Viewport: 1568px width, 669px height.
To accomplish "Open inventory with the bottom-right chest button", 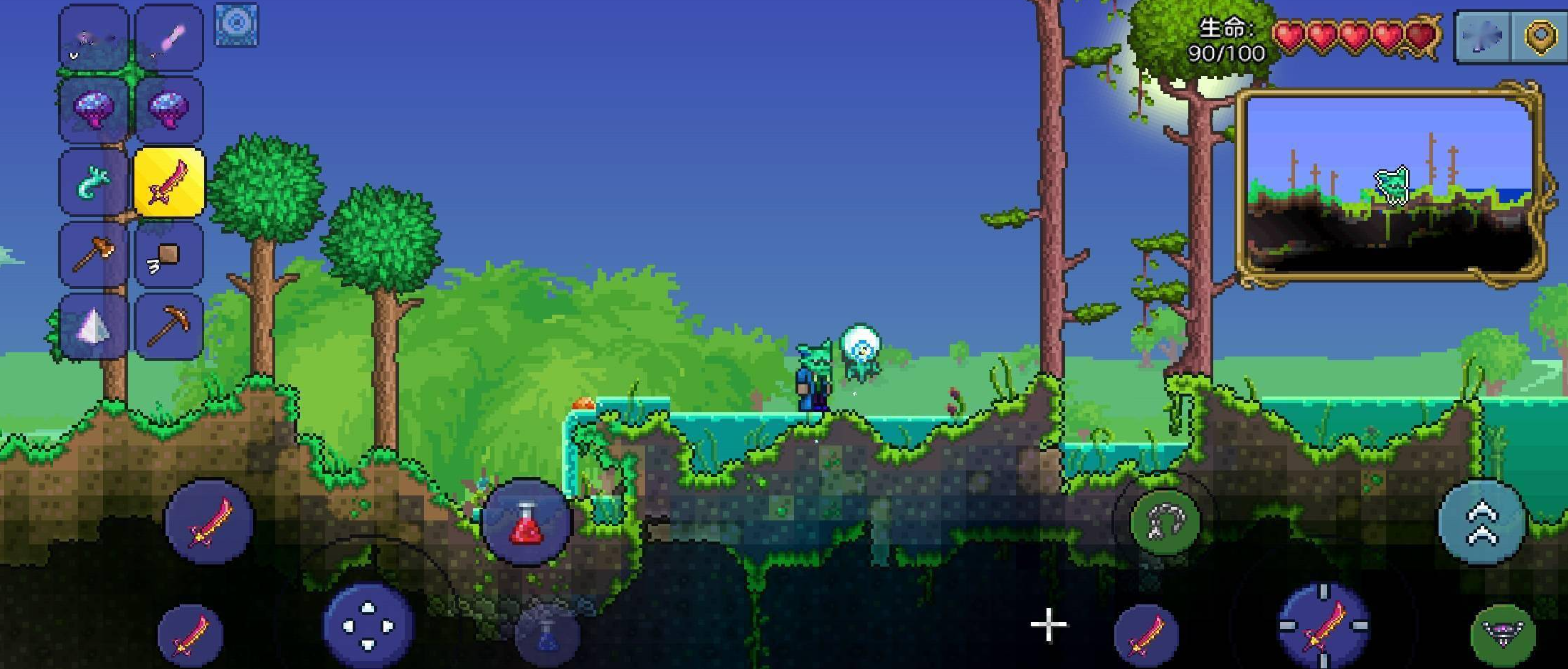I will point(1503,633).
